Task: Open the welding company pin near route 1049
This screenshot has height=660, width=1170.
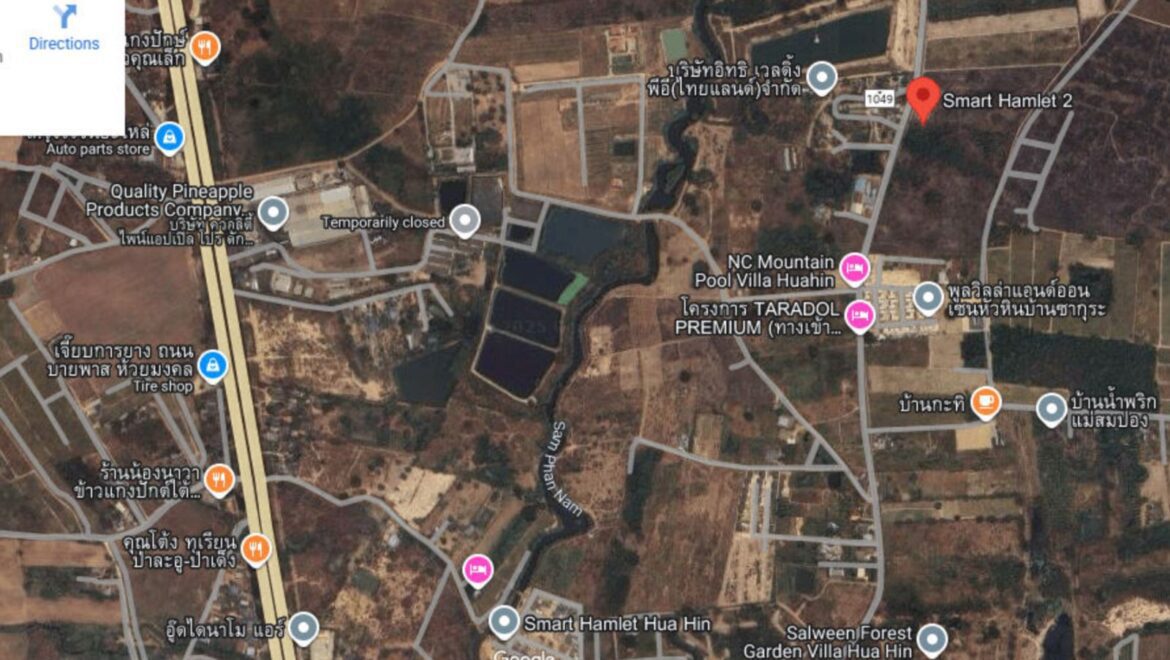Action: tap(822, 76)
